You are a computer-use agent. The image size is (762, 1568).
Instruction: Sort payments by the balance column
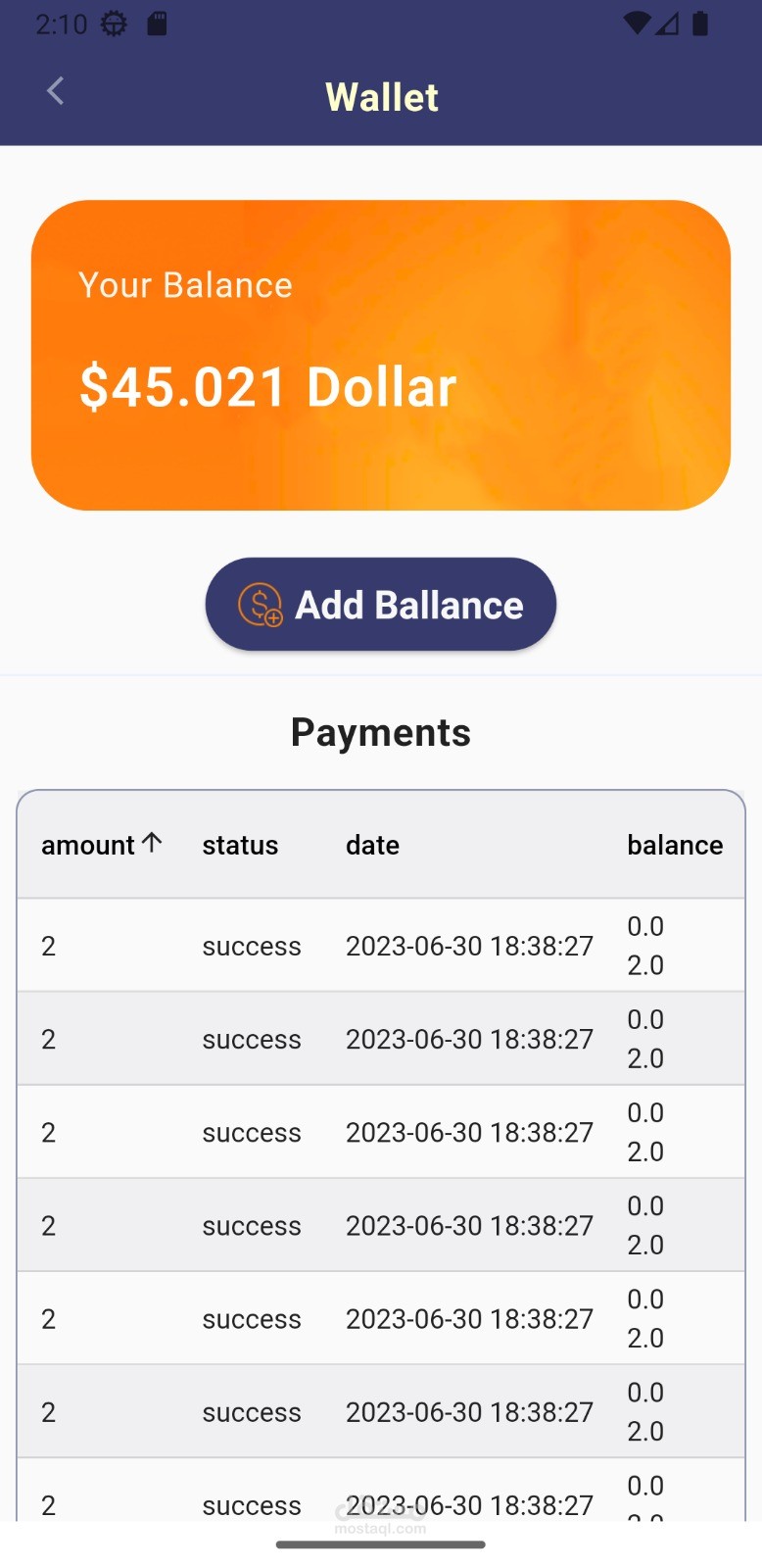674,845
